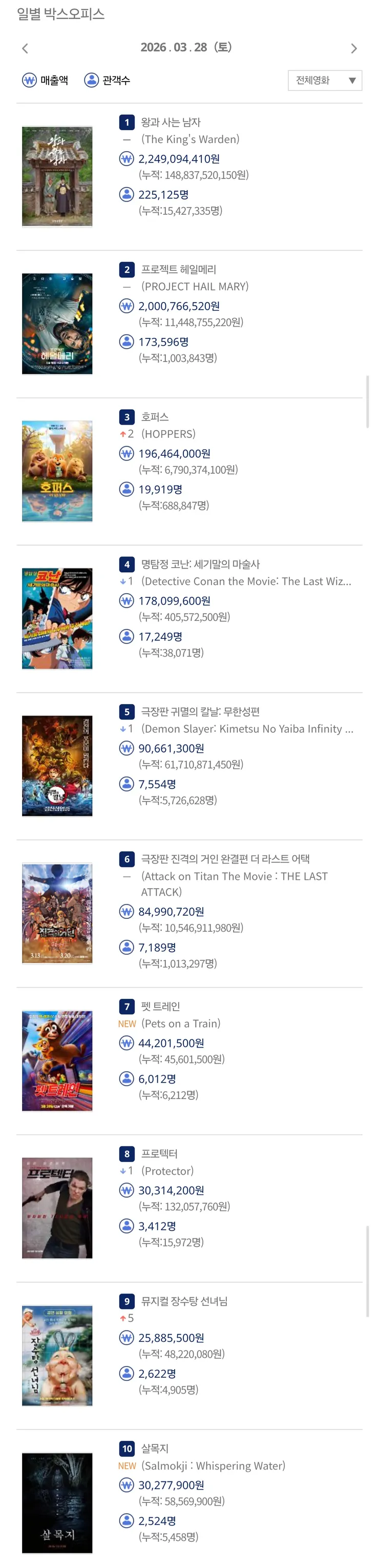This screenshot has height=1568, width=379.
Task: View the 펫 트레인 movie entry
Action: pos(161,1006)
